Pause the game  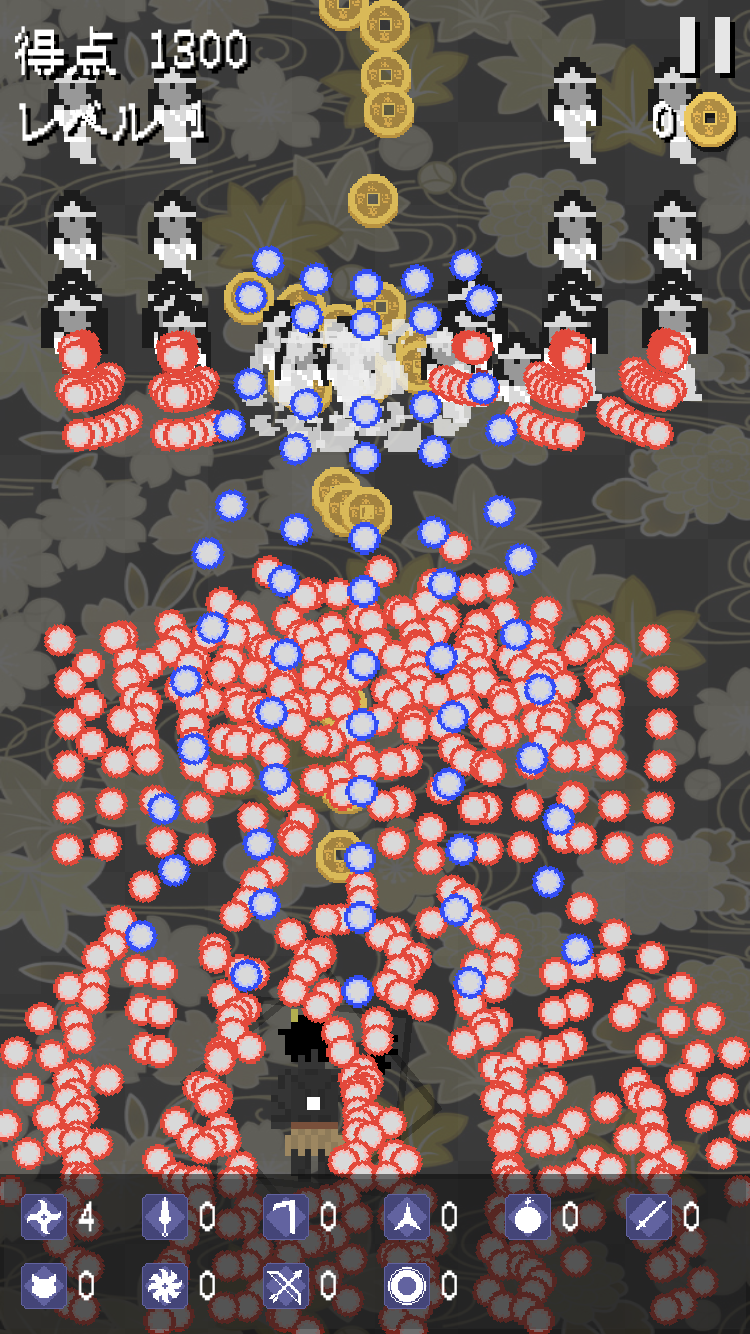click(706, 45)
